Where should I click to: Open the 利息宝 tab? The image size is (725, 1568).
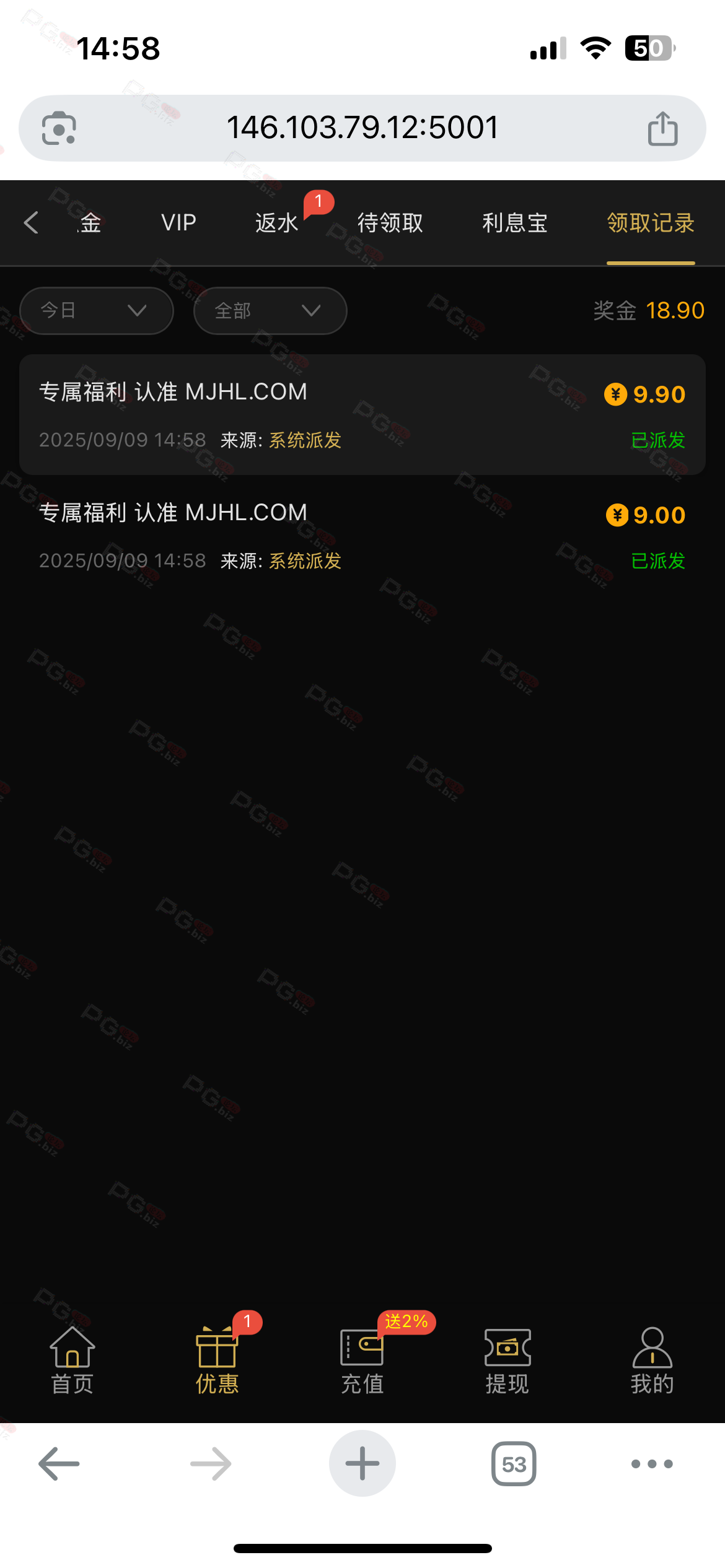(514, 222)
